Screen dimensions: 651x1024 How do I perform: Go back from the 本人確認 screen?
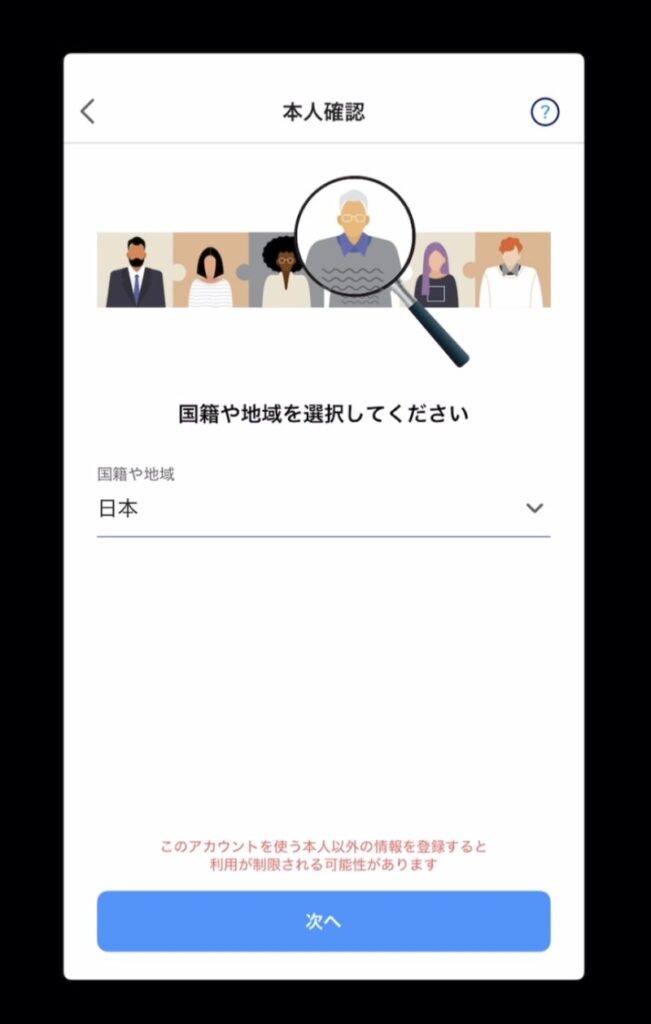88,111
